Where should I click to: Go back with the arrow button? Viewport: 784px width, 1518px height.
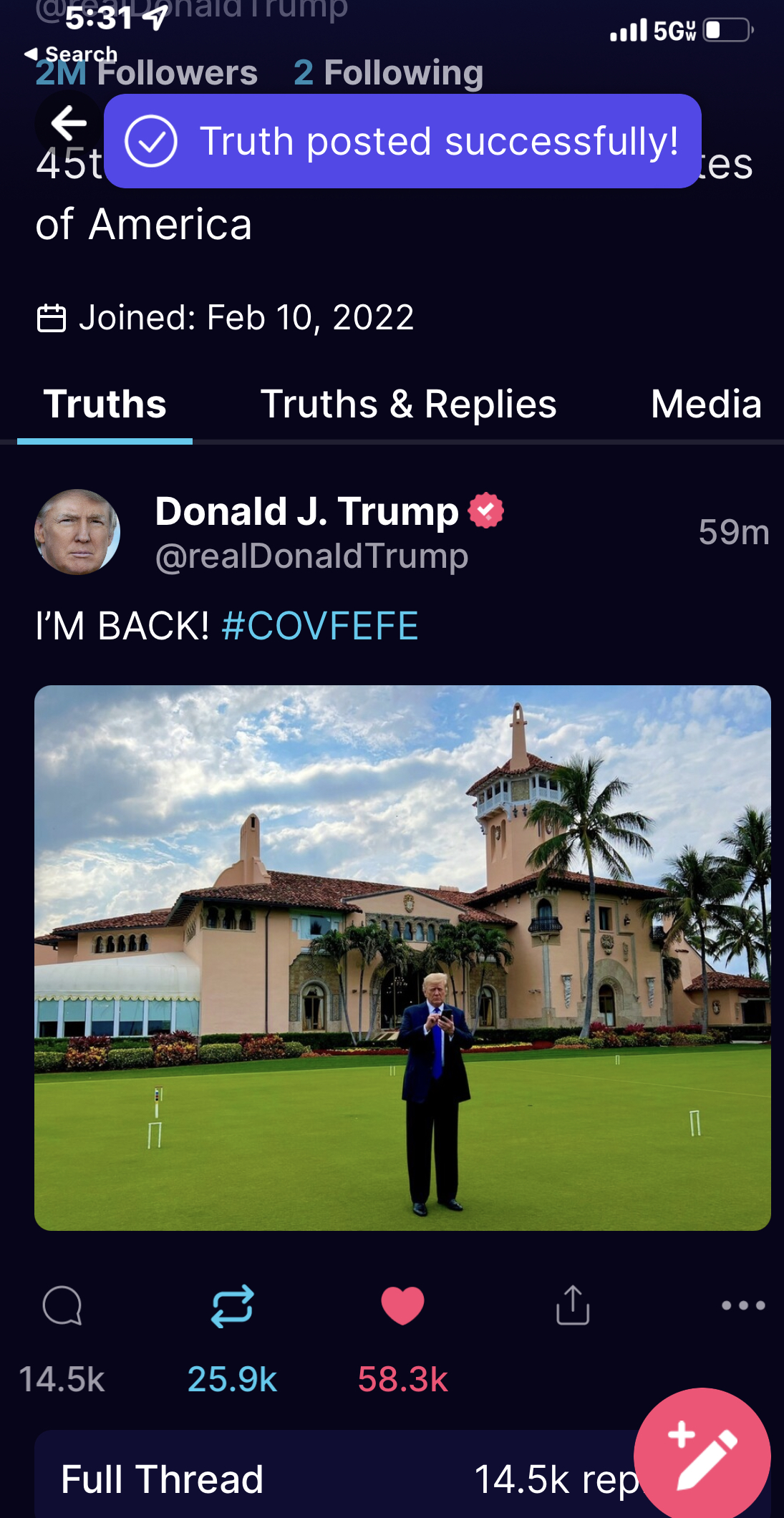pyautogui.click(x=69, y=123)
